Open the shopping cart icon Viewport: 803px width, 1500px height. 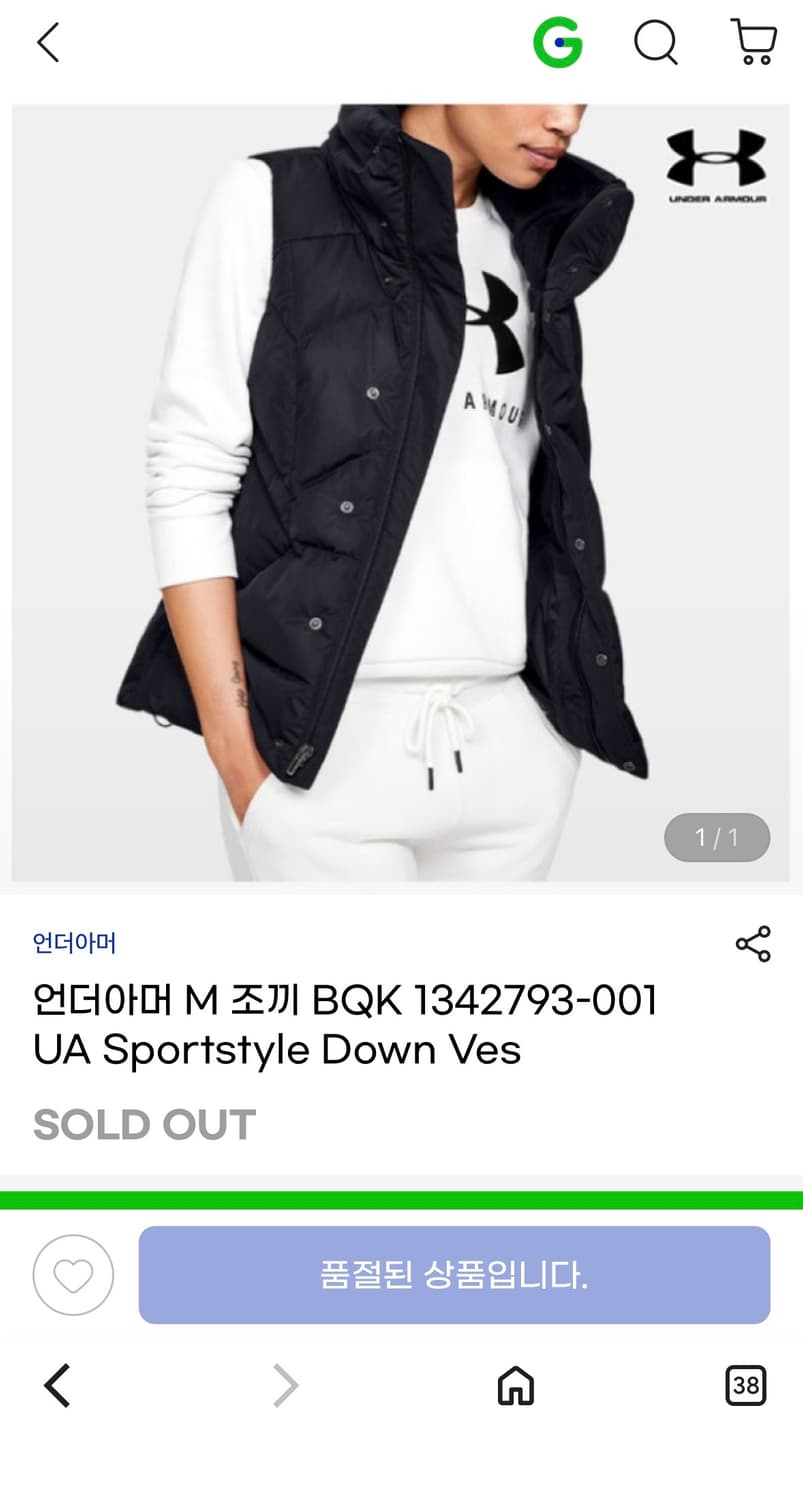pyautogui.click(x=753, y=43)
